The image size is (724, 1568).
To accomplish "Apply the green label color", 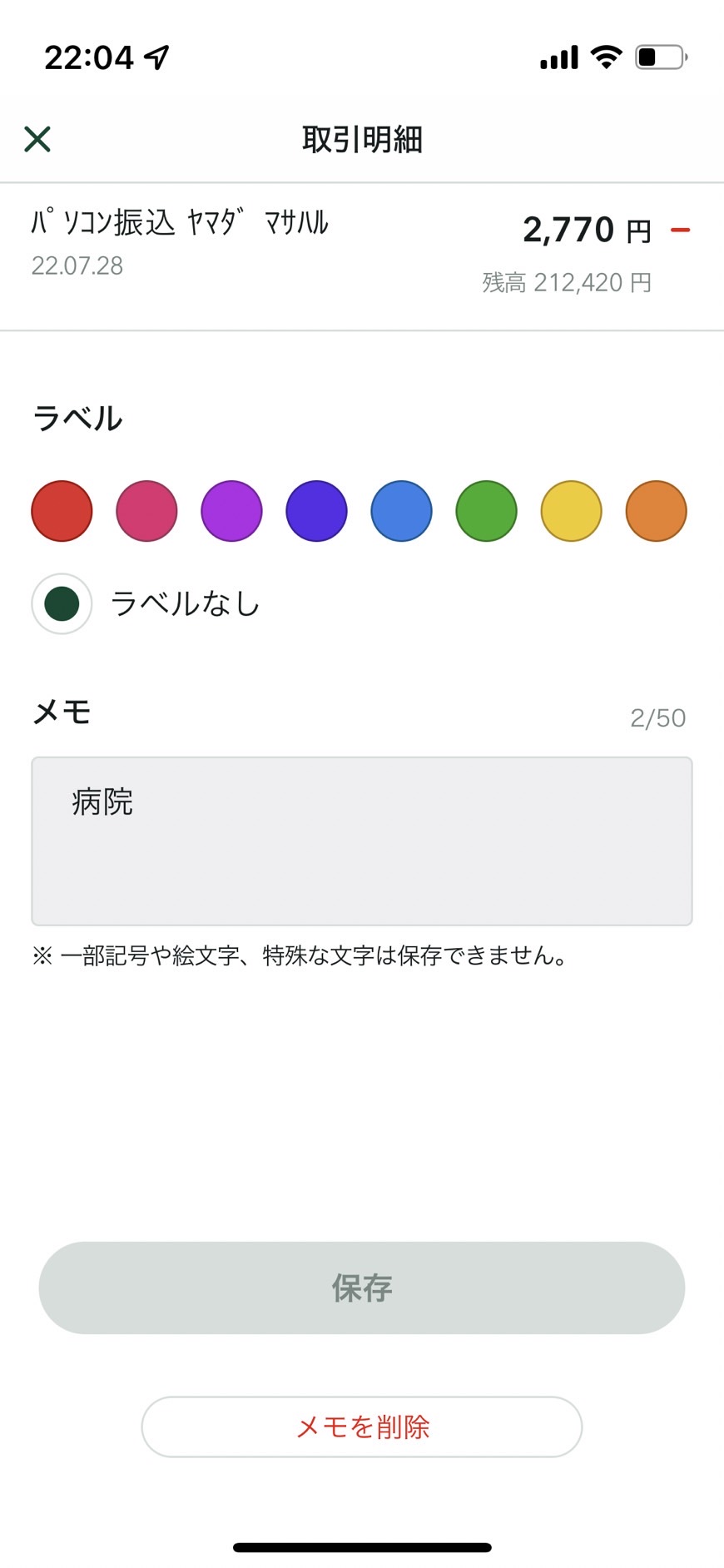I will click(x=486, y=511).
